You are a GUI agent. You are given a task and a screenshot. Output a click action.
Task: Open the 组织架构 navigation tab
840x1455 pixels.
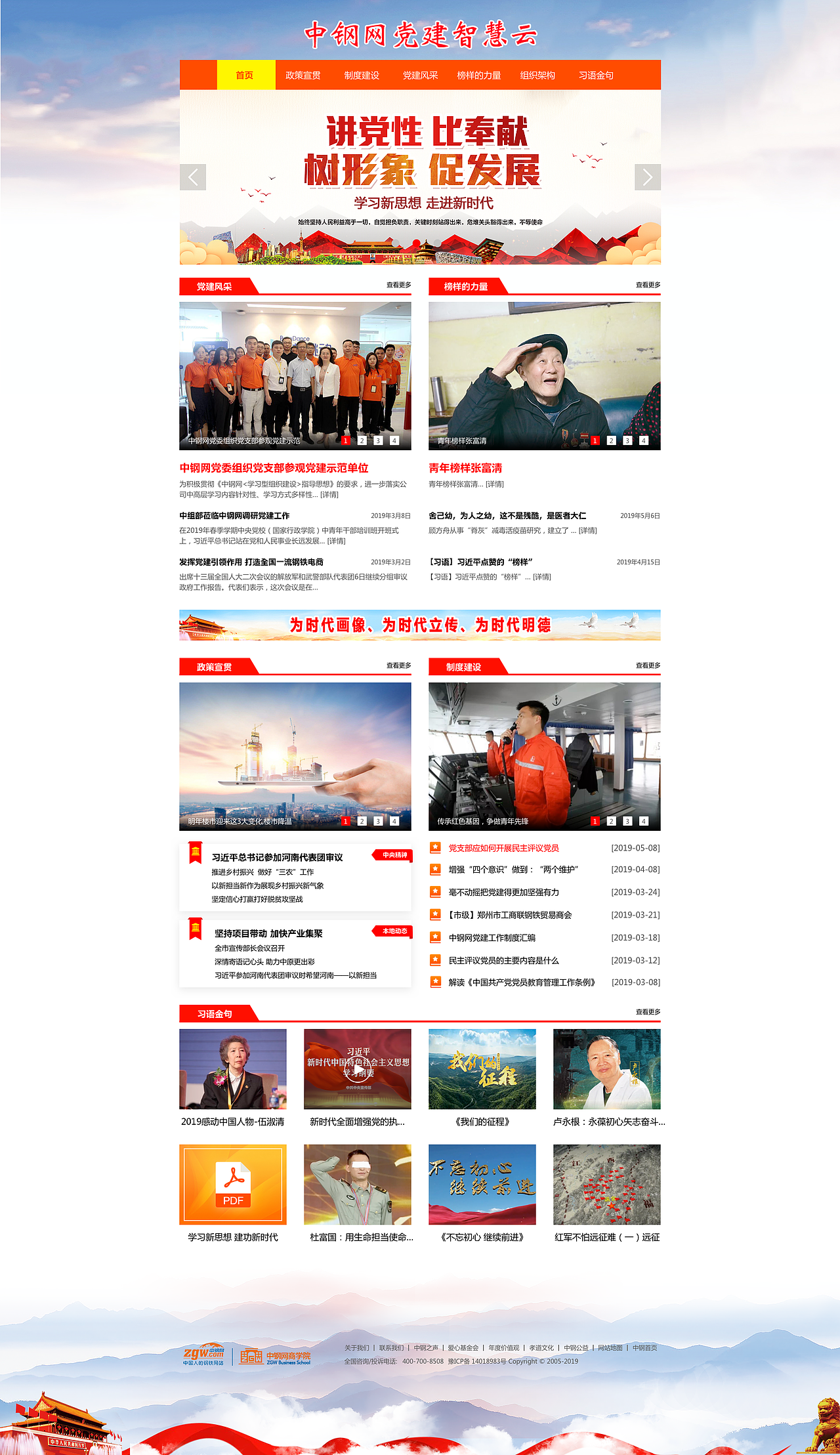click(538, 75)
